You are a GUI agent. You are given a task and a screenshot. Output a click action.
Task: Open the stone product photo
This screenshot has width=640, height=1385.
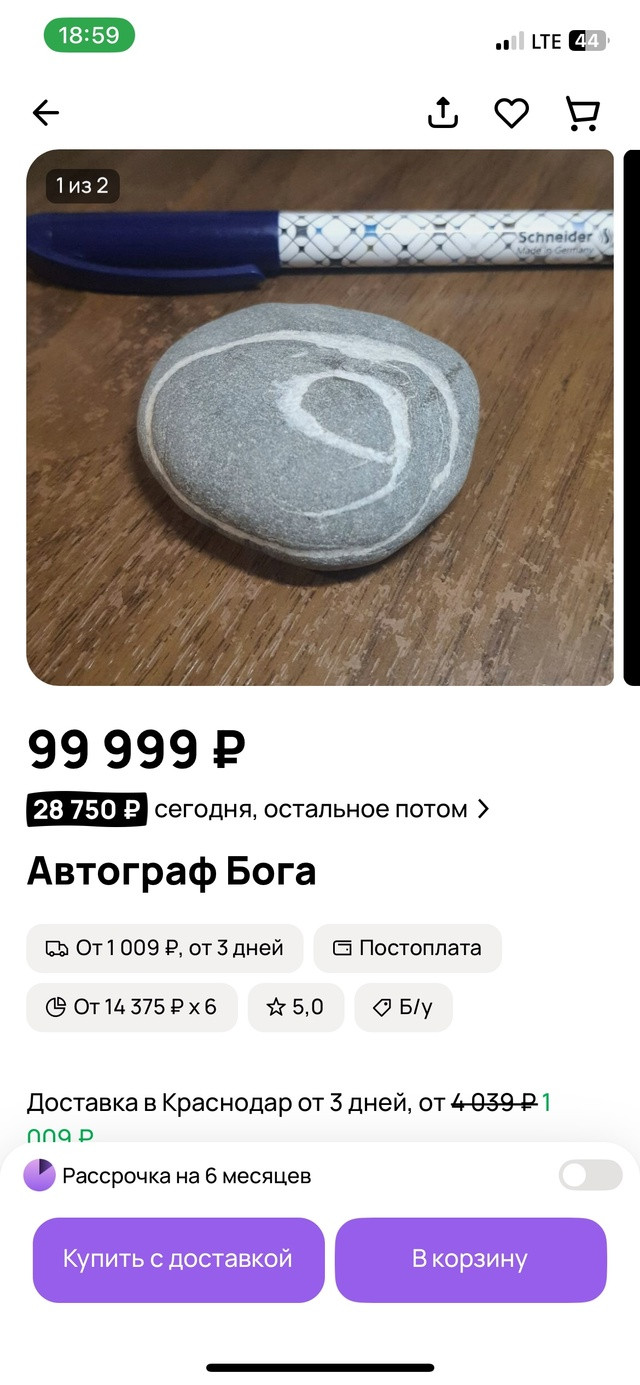tap(320, 418)
